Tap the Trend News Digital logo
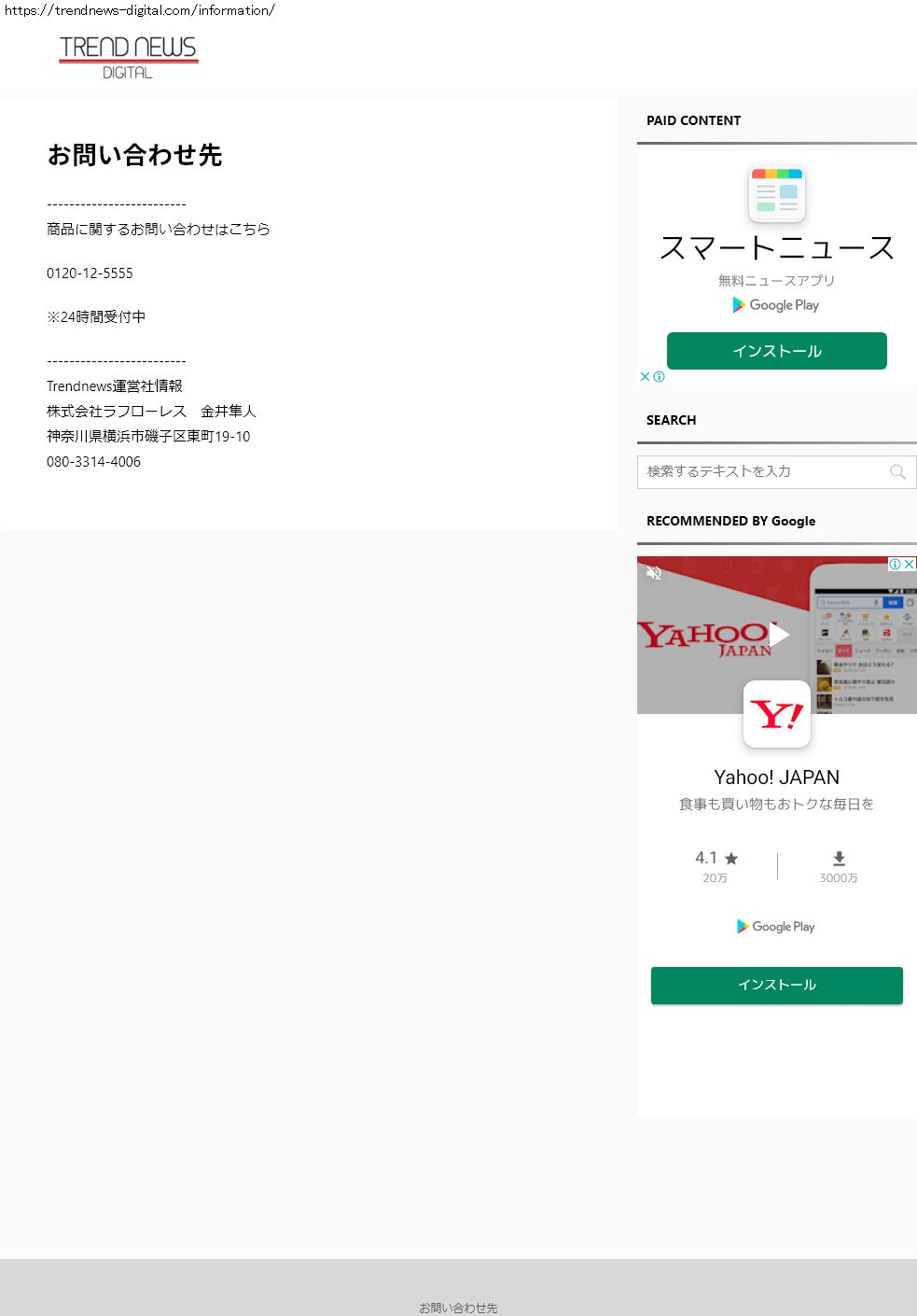917x1316 pixels. [128, 57]
